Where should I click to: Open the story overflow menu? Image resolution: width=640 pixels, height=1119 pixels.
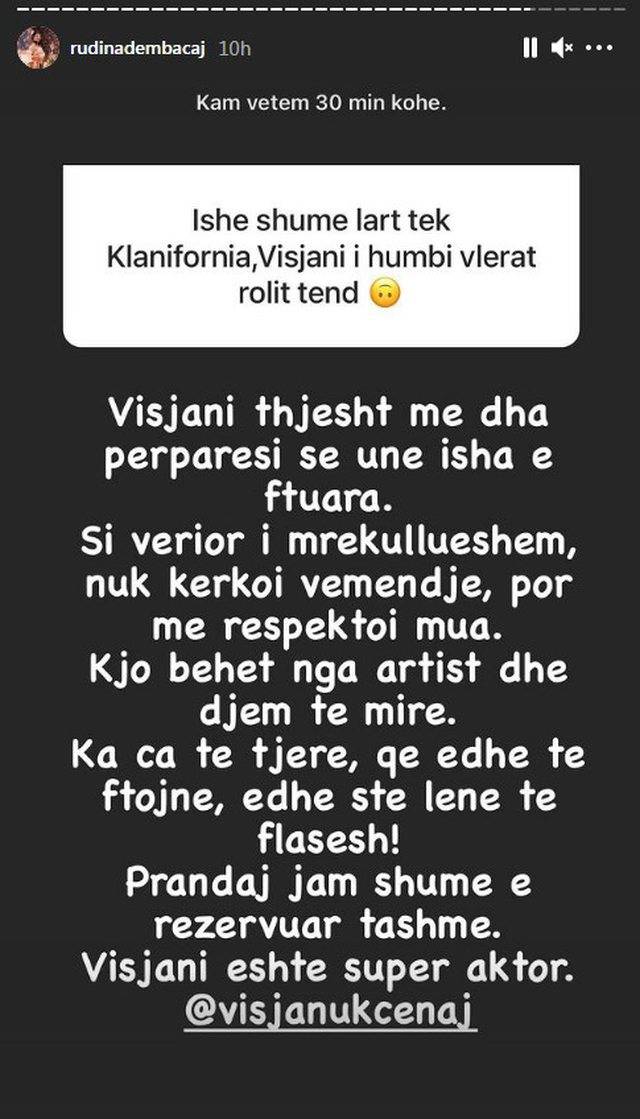pos(598,48)
